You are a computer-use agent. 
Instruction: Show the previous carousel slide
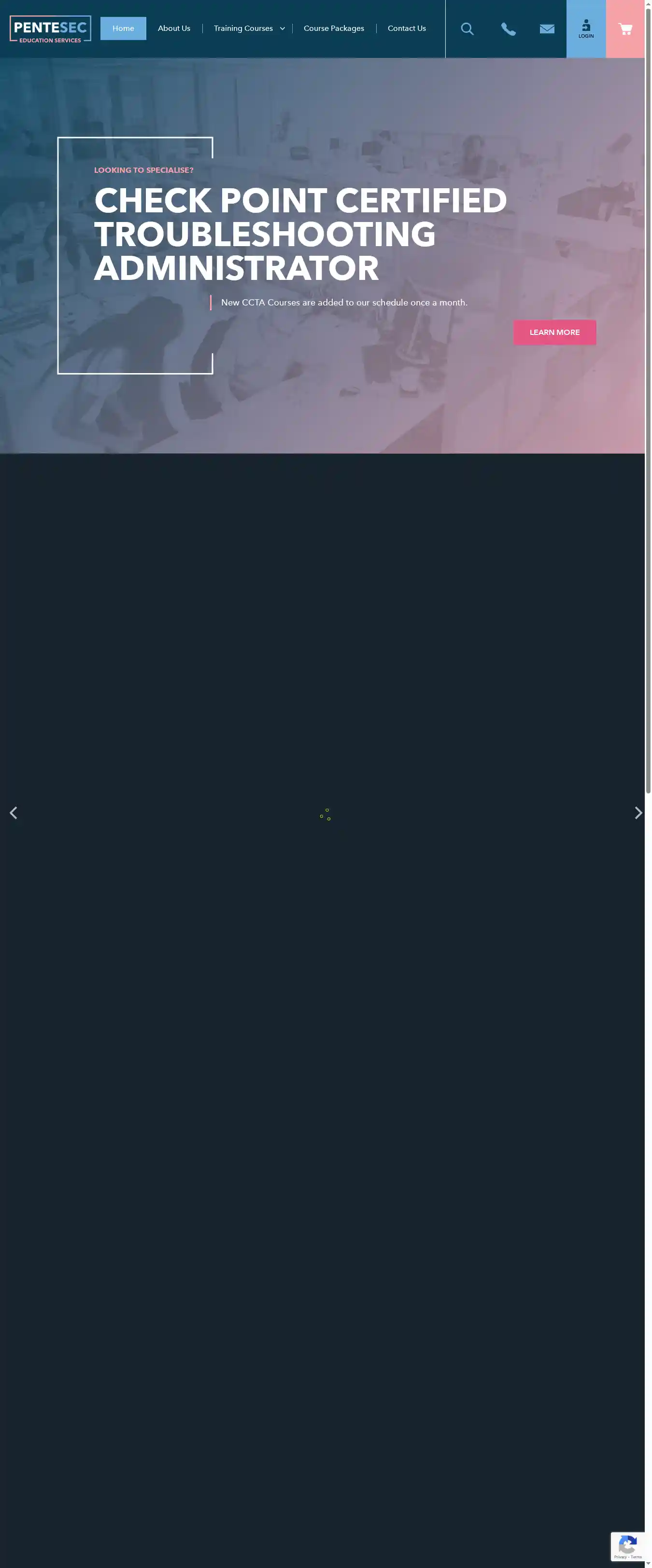[x=14, y=813]
